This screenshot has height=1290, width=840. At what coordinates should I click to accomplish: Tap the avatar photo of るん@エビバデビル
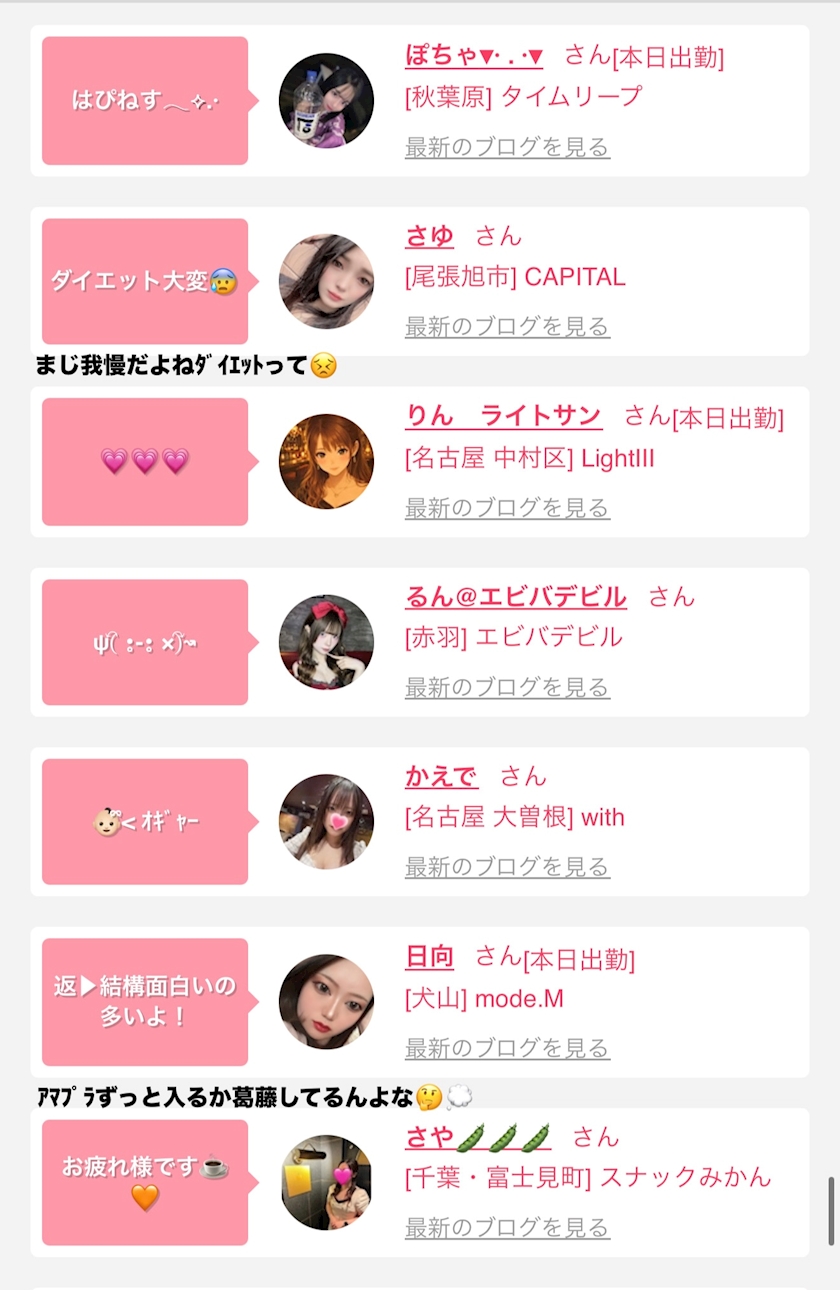pos(326,642)
